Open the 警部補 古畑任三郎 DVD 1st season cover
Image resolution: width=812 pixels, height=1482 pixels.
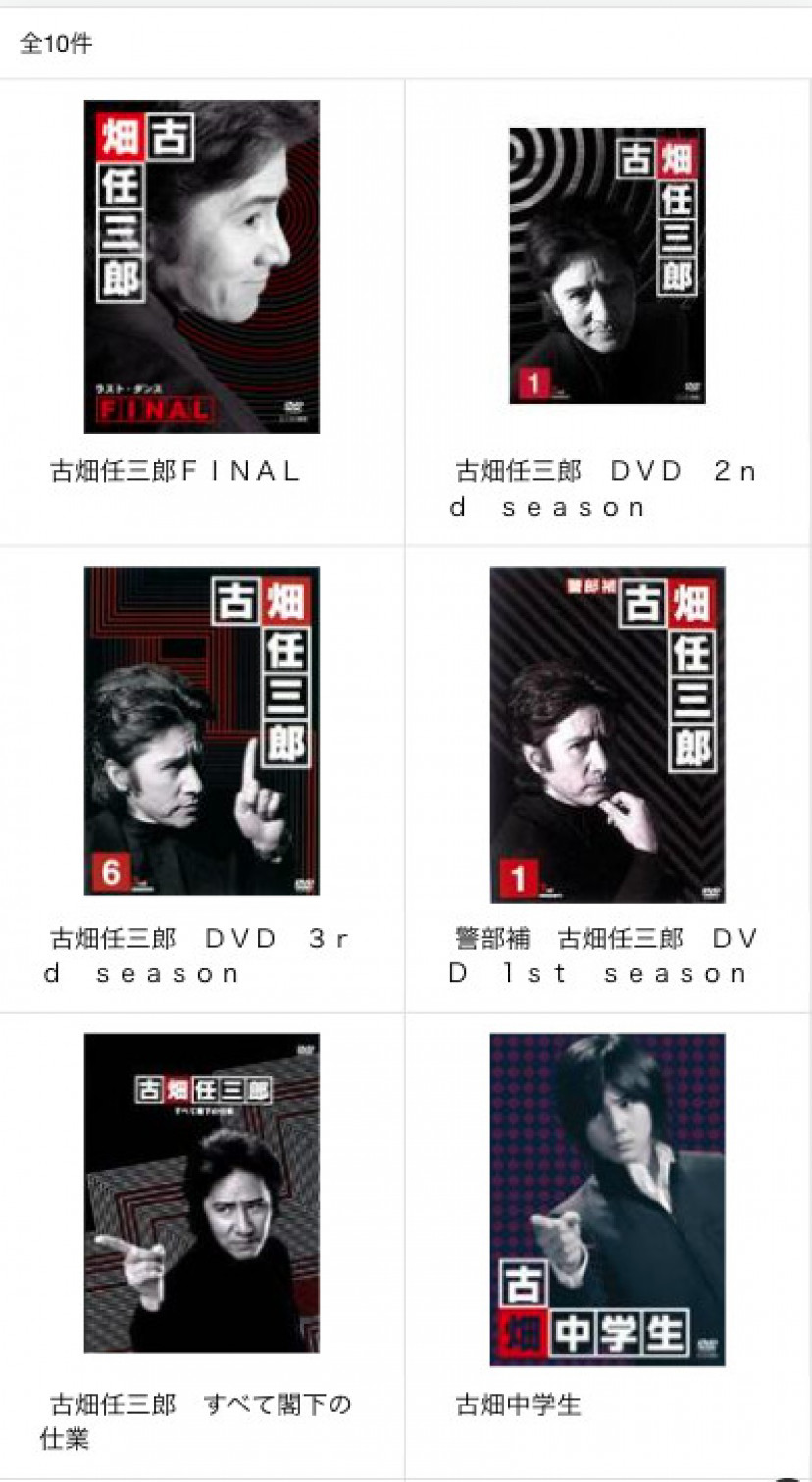pyautogui.click(x=608, y=728)
